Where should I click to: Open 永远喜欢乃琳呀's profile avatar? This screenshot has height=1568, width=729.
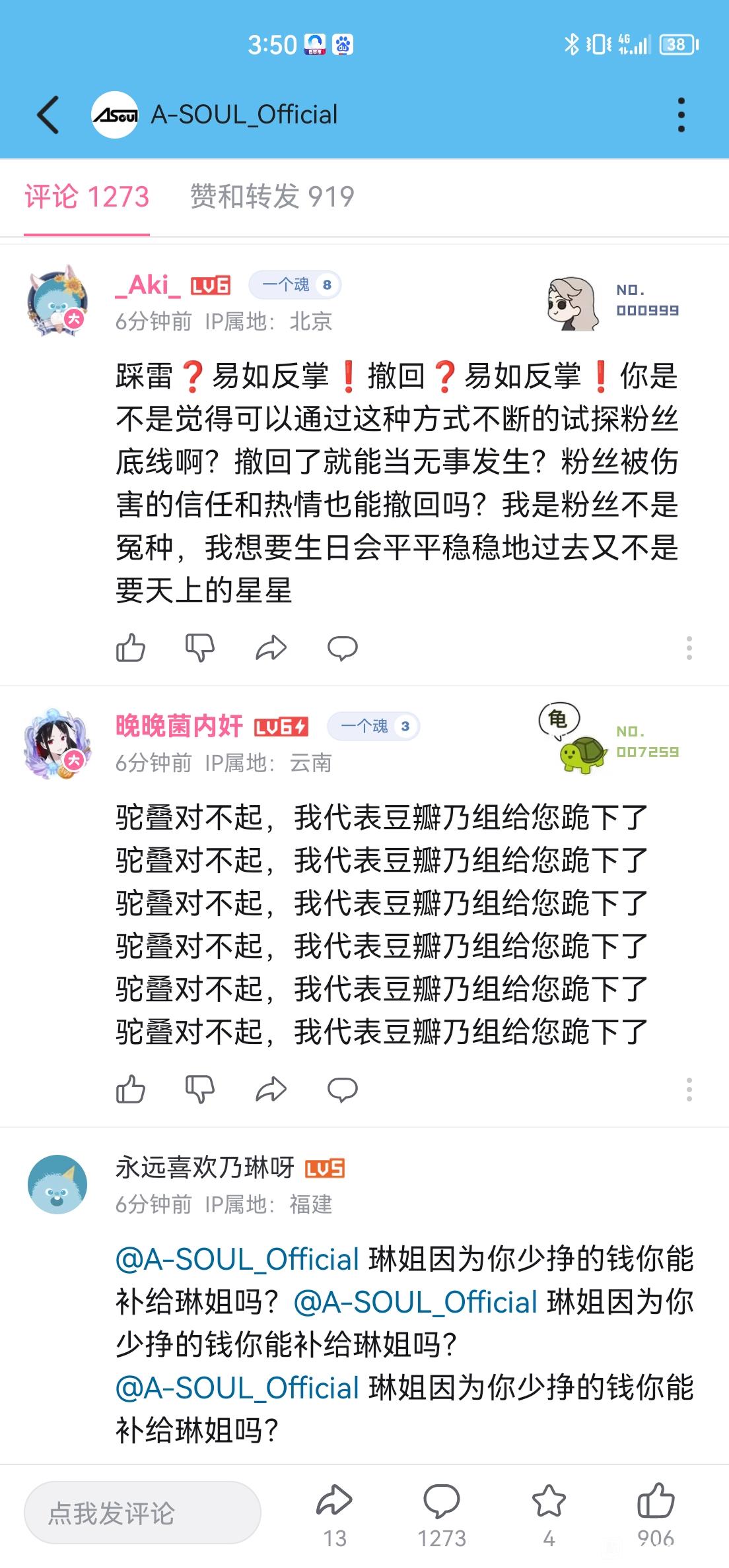point(57,1184)
